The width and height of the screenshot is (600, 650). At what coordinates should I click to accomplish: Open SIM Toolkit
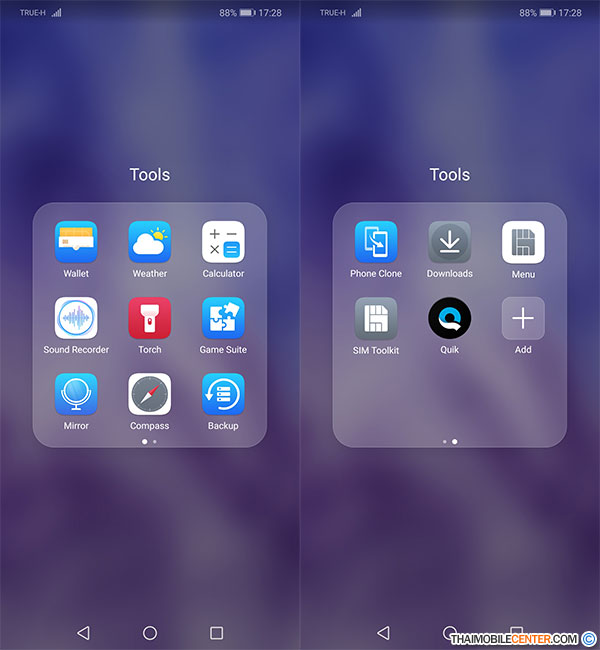tap(376, 318)
